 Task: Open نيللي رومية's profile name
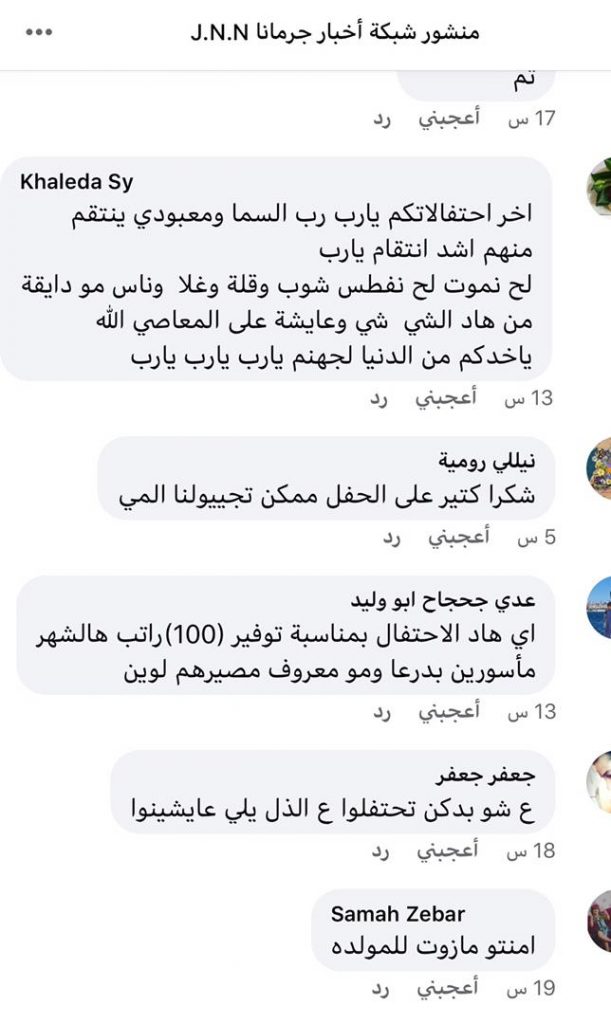point(496,460)
